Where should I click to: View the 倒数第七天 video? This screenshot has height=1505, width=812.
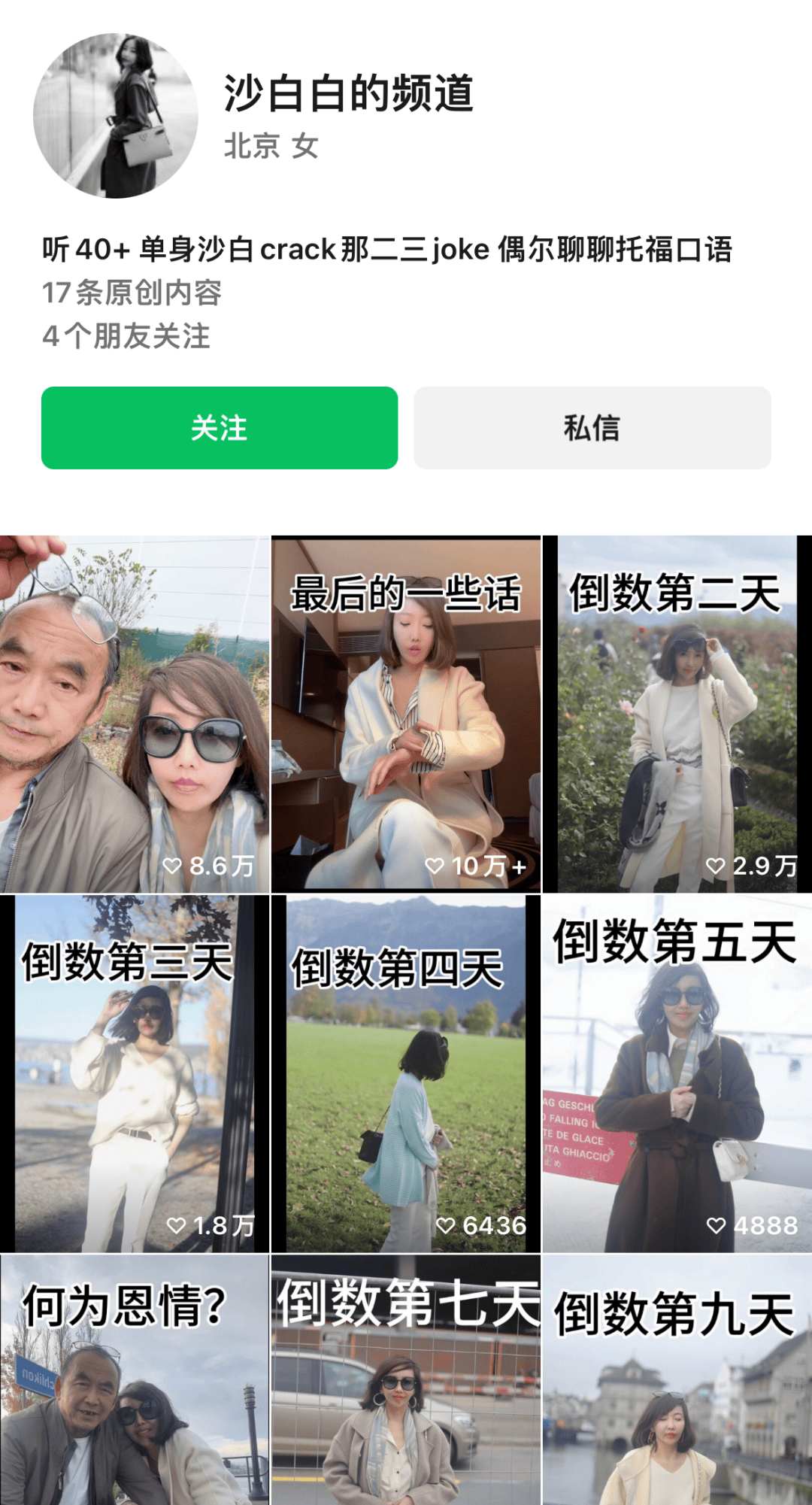(406, 1380)
